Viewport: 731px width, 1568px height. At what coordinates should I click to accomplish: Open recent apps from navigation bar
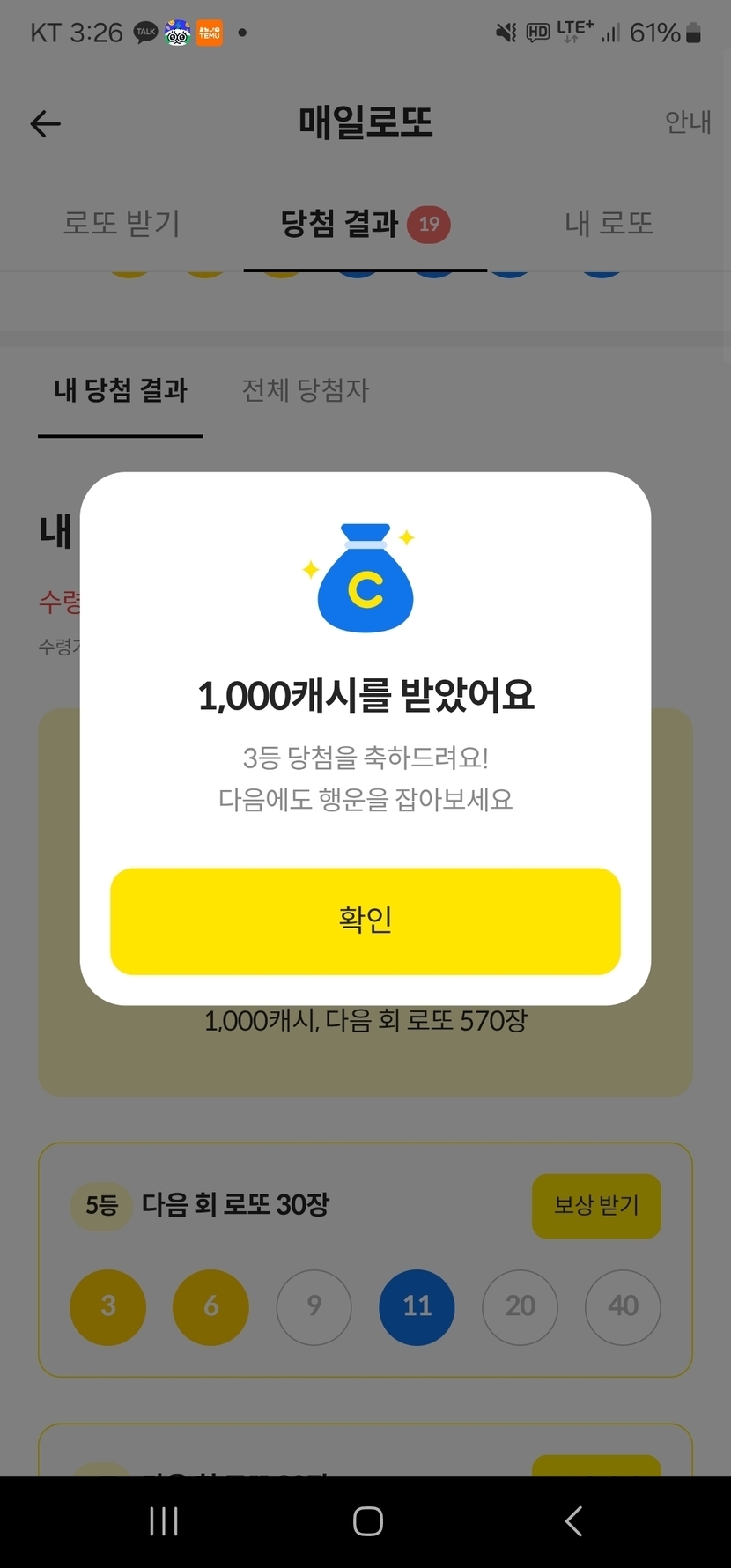(164, 1521)
